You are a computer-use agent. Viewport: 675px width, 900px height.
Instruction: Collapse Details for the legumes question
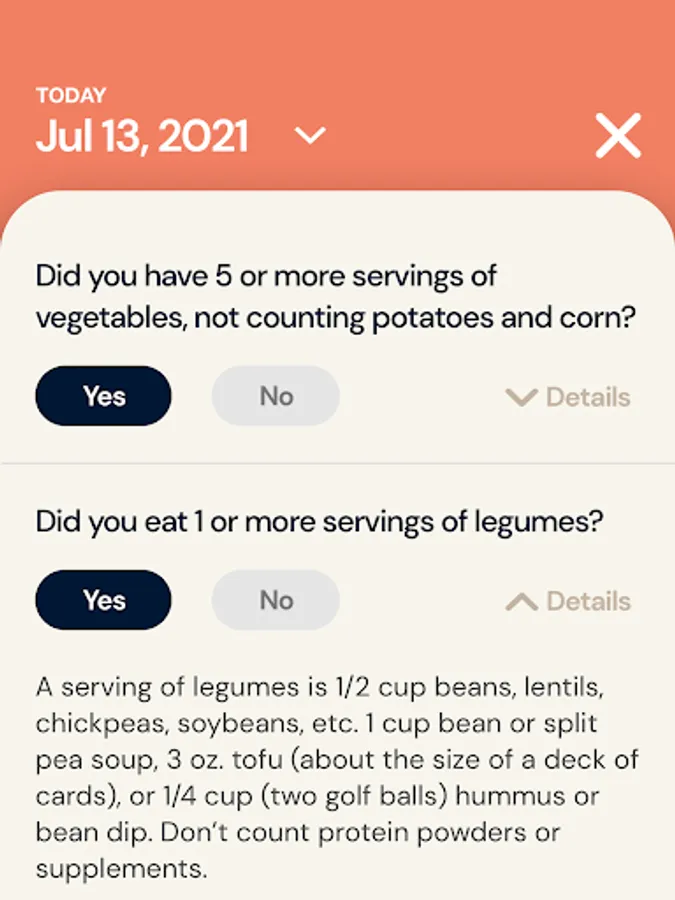568,601
